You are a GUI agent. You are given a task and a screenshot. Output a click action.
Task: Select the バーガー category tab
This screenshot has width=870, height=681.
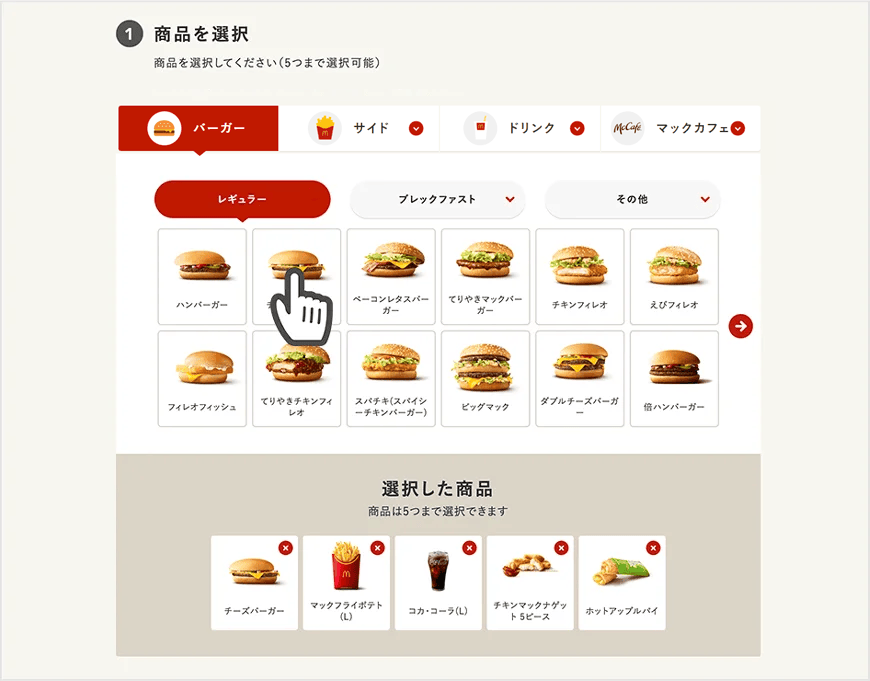pyautogui.click(x=198, y=128)
